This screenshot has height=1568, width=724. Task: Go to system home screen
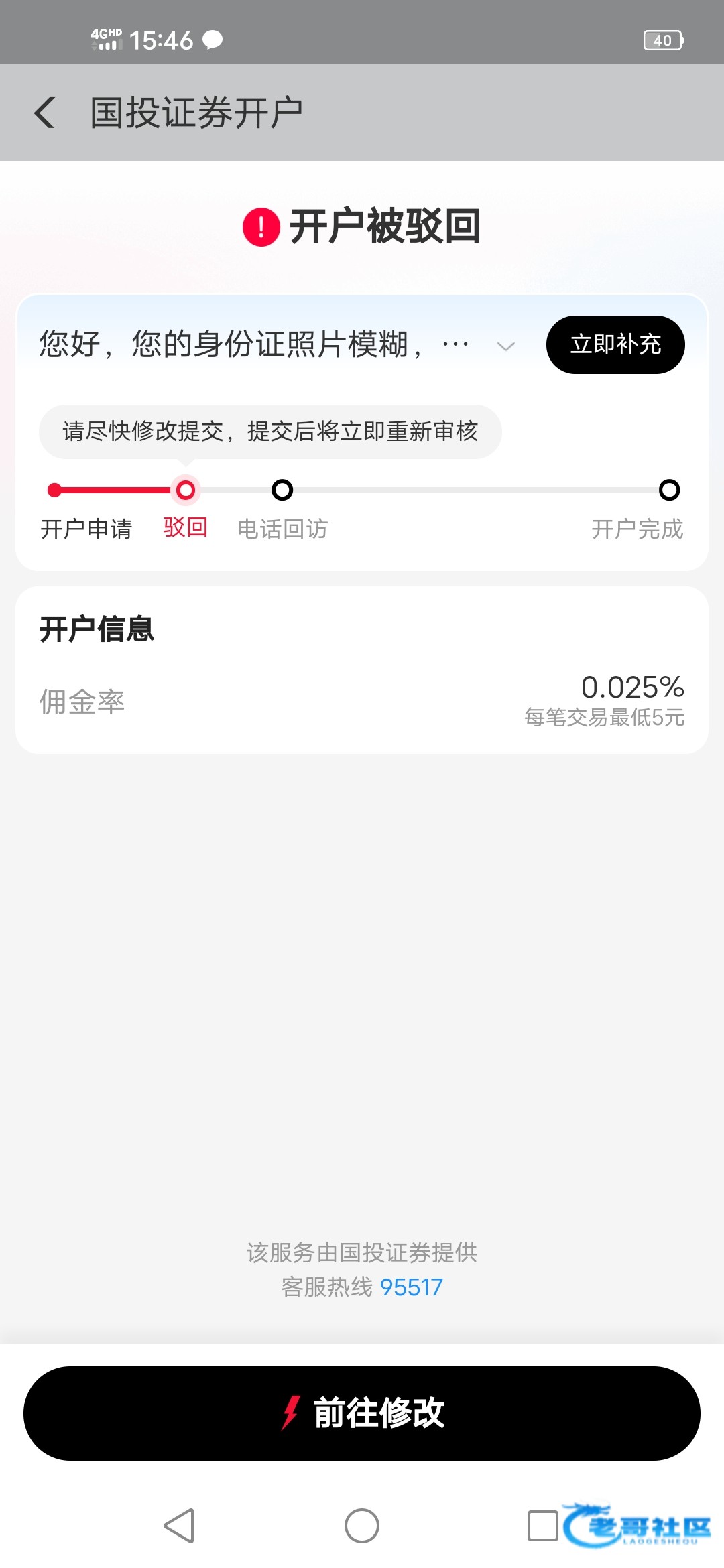point(362,1526)
